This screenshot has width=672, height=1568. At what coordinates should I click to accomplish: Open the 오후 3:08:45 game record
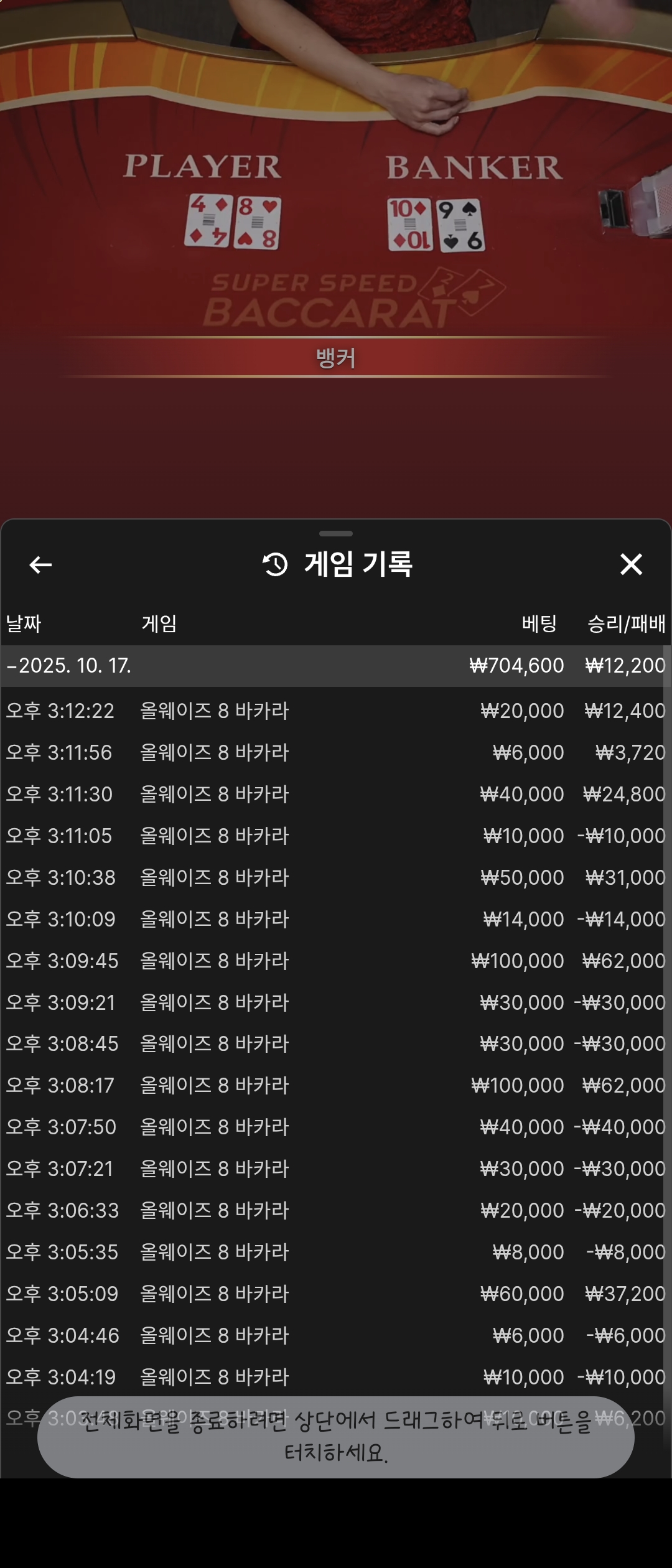336,1043
